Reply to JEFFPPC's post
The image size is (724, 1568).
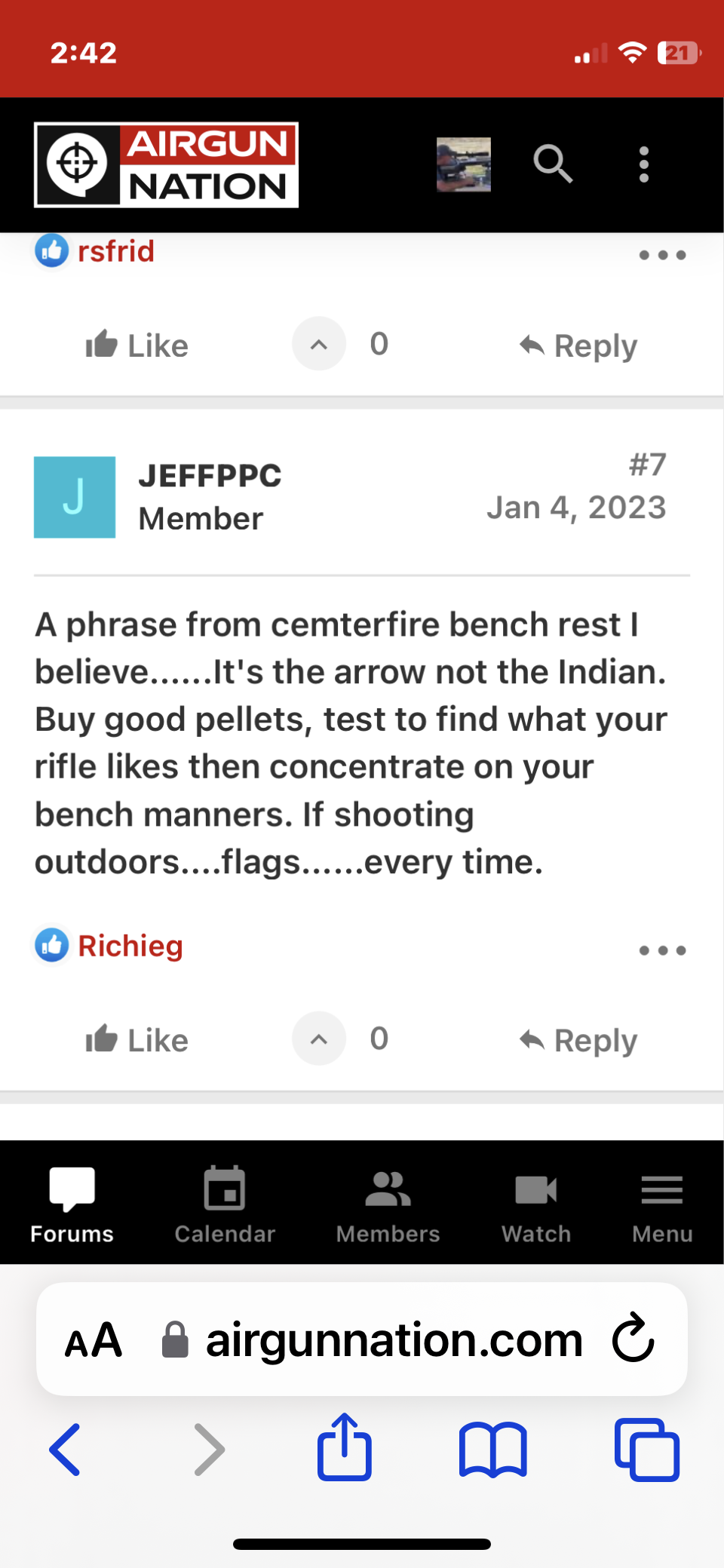tap(578, 1040)
